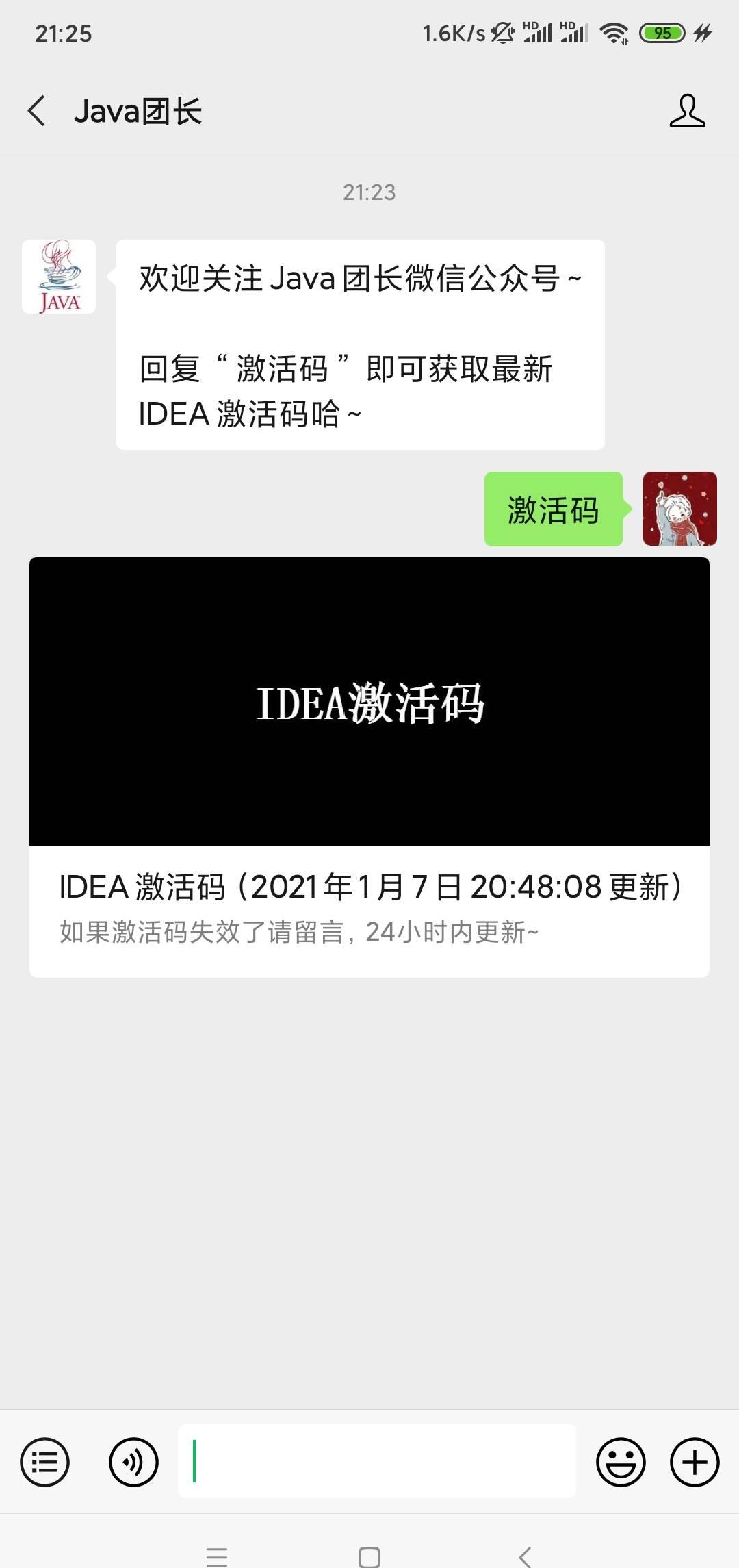Focus the message text field
Viewport: 739px width, 1568px height.
(376, 1462)
